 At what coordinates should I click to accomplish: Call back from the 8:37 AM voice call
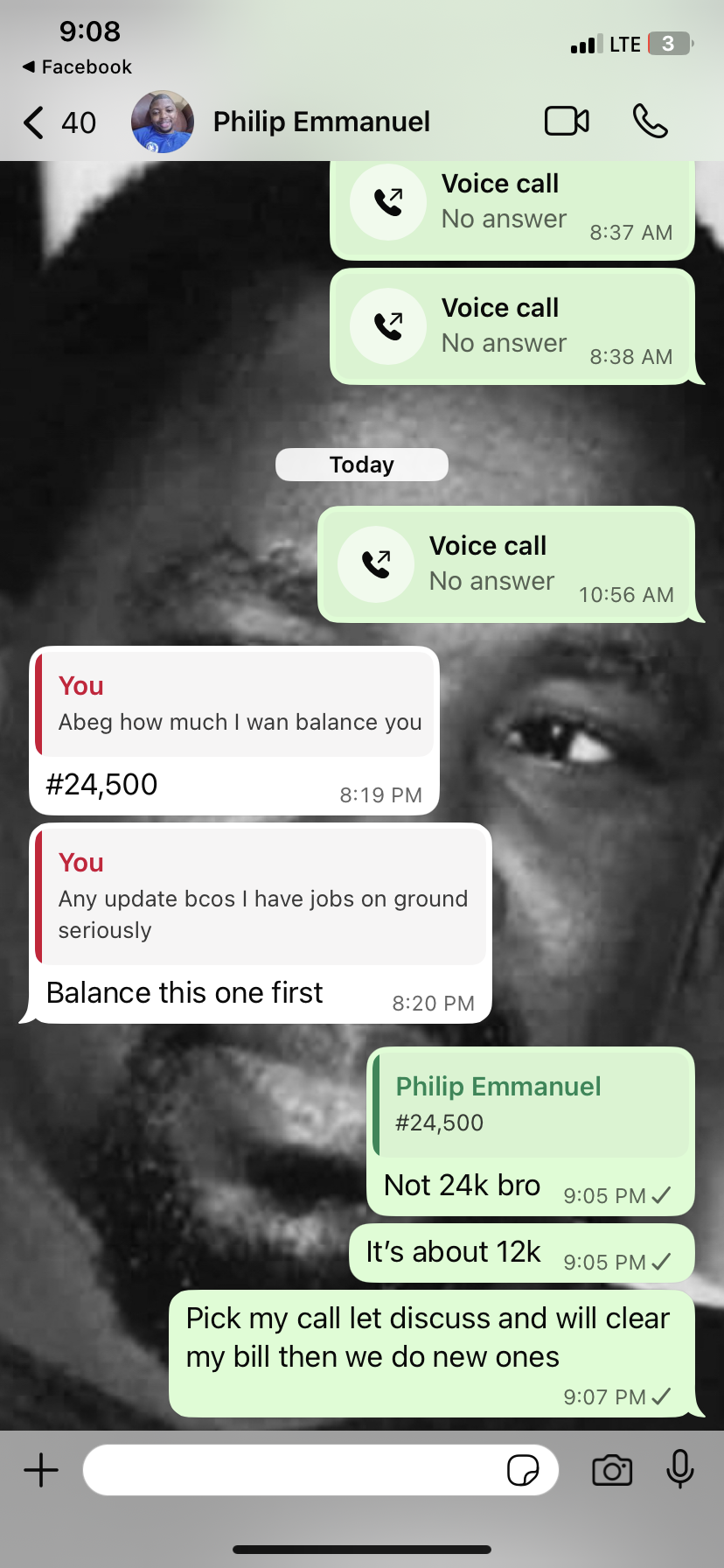[x=388, y=202]
